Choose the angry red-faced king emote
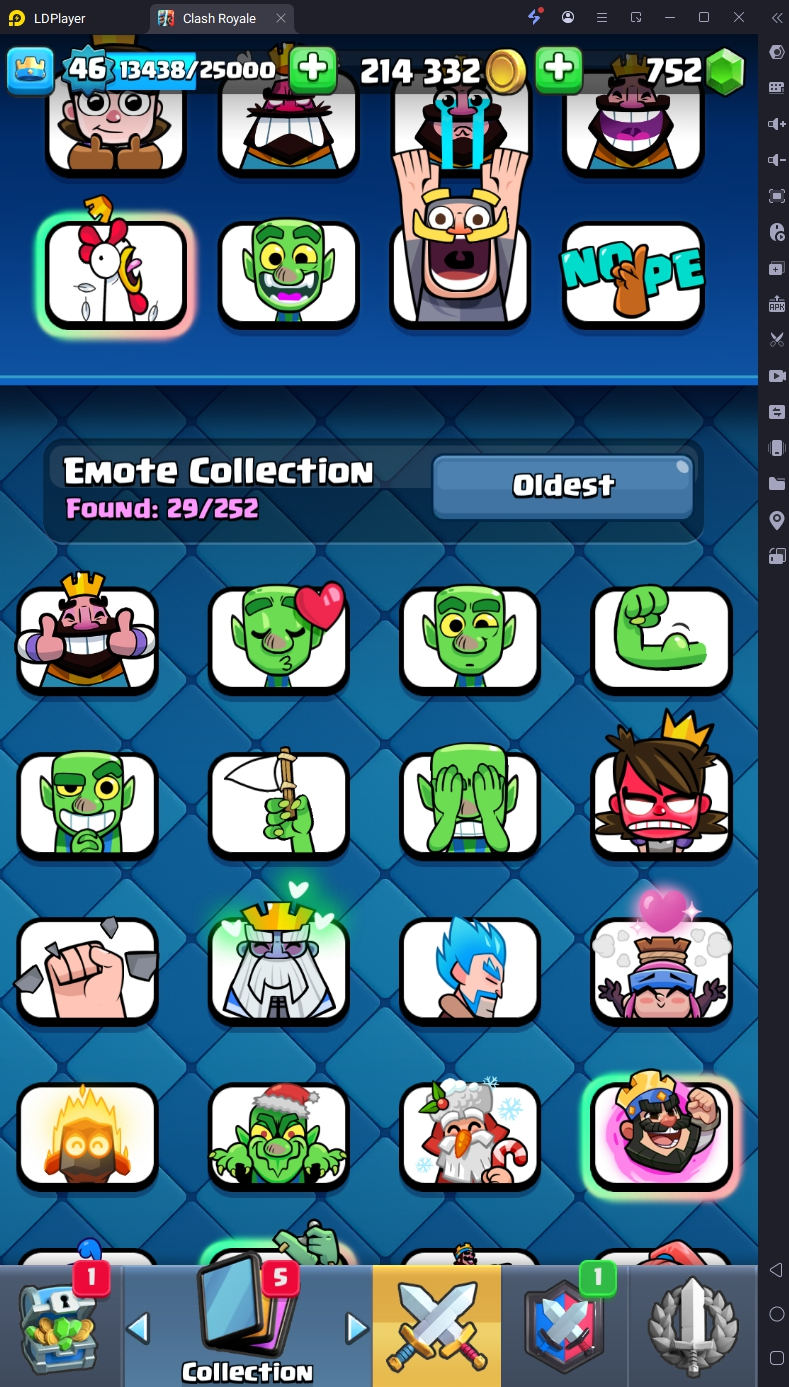 661,800
